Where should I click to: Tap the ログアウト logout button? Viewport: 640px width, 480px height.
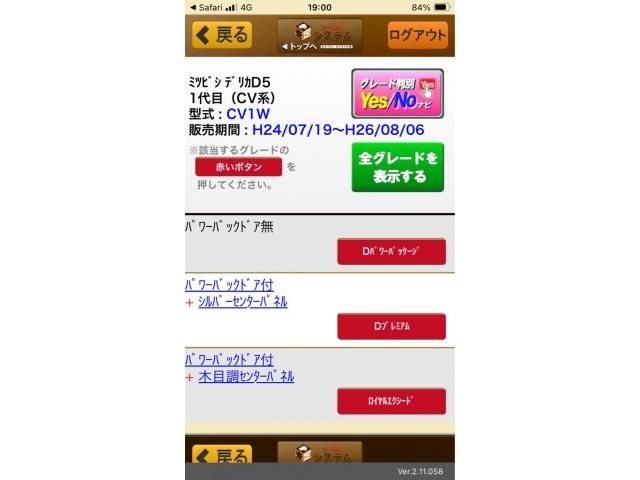pos(417,35)
